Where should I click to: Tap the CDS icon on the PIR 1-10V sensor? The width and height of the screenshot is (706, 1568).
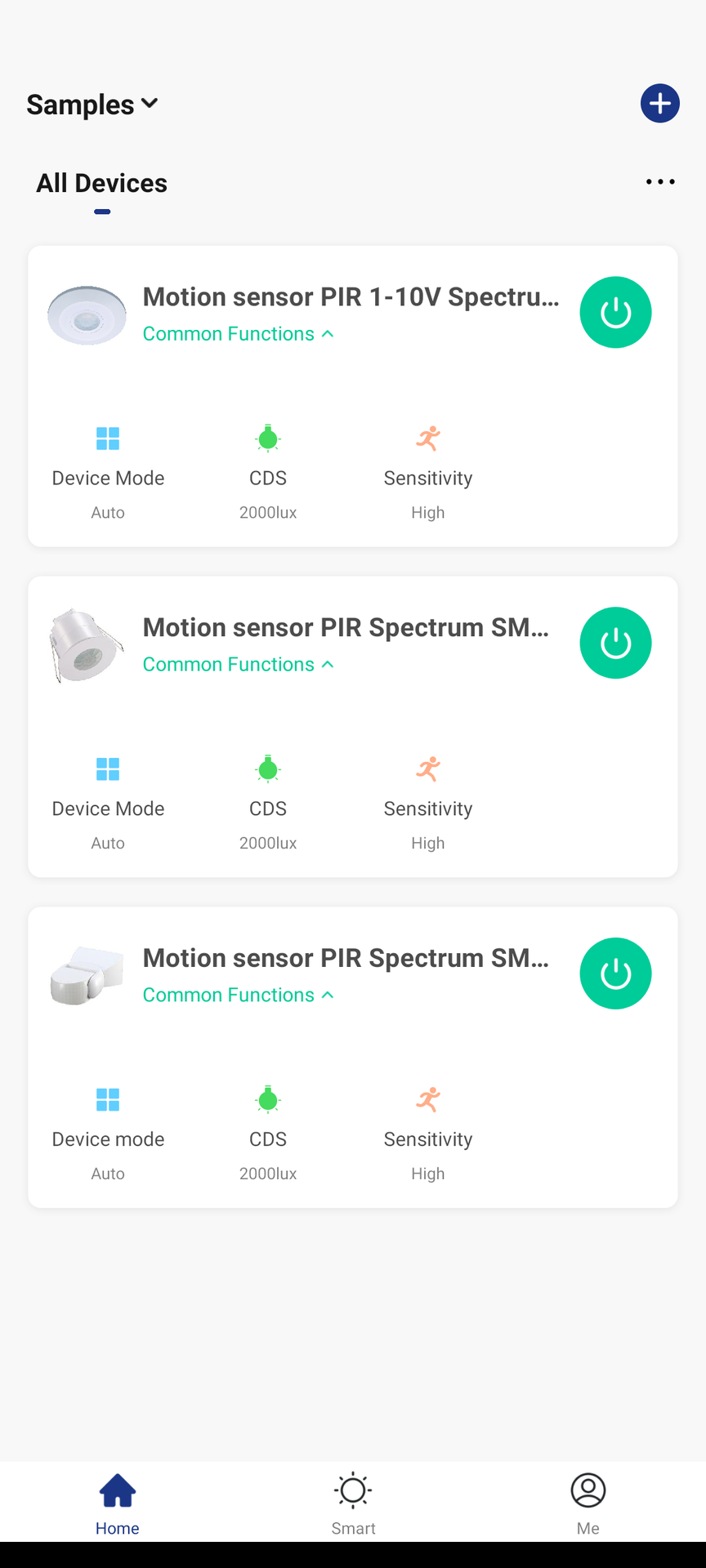pyautogui.click(x=267, y=439)
